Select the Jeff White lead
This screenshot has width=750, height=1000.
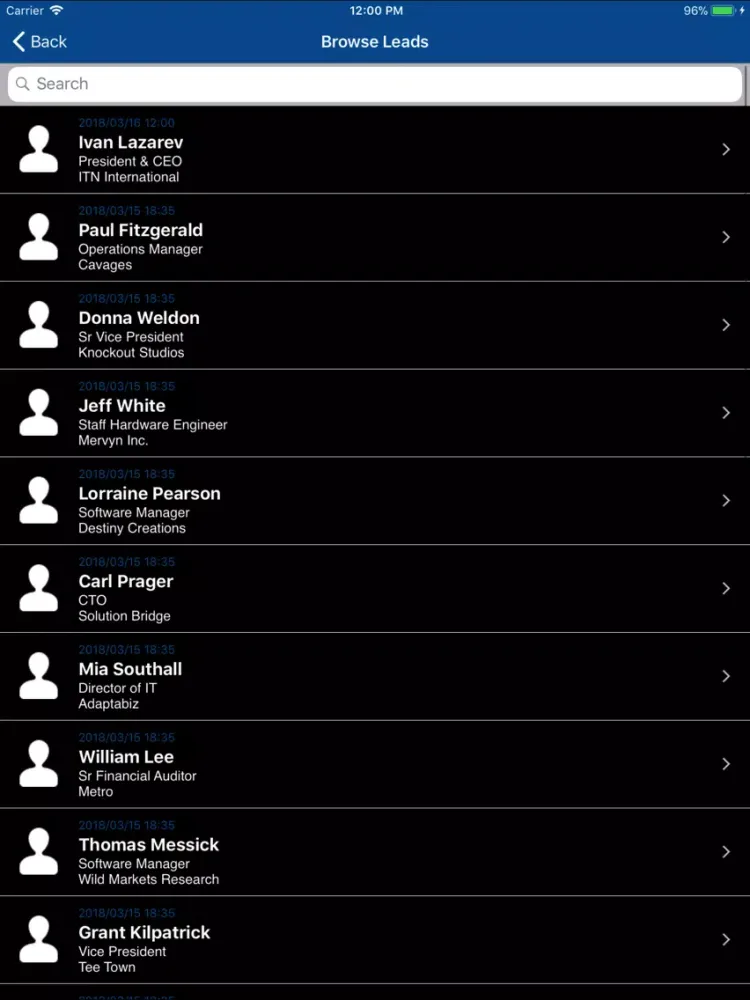375,414
